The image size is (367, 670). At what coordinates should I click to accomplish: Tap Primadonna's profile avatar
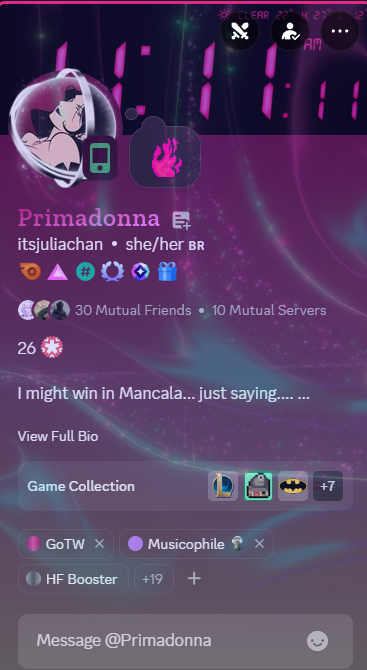(x=64, y=128)
